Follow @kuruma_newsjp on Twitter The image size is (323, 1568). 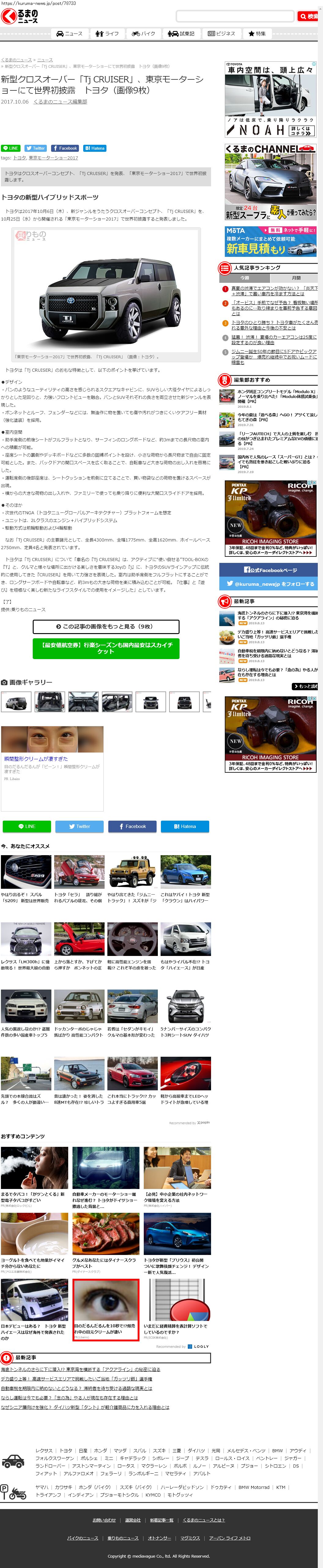[270, 584]
